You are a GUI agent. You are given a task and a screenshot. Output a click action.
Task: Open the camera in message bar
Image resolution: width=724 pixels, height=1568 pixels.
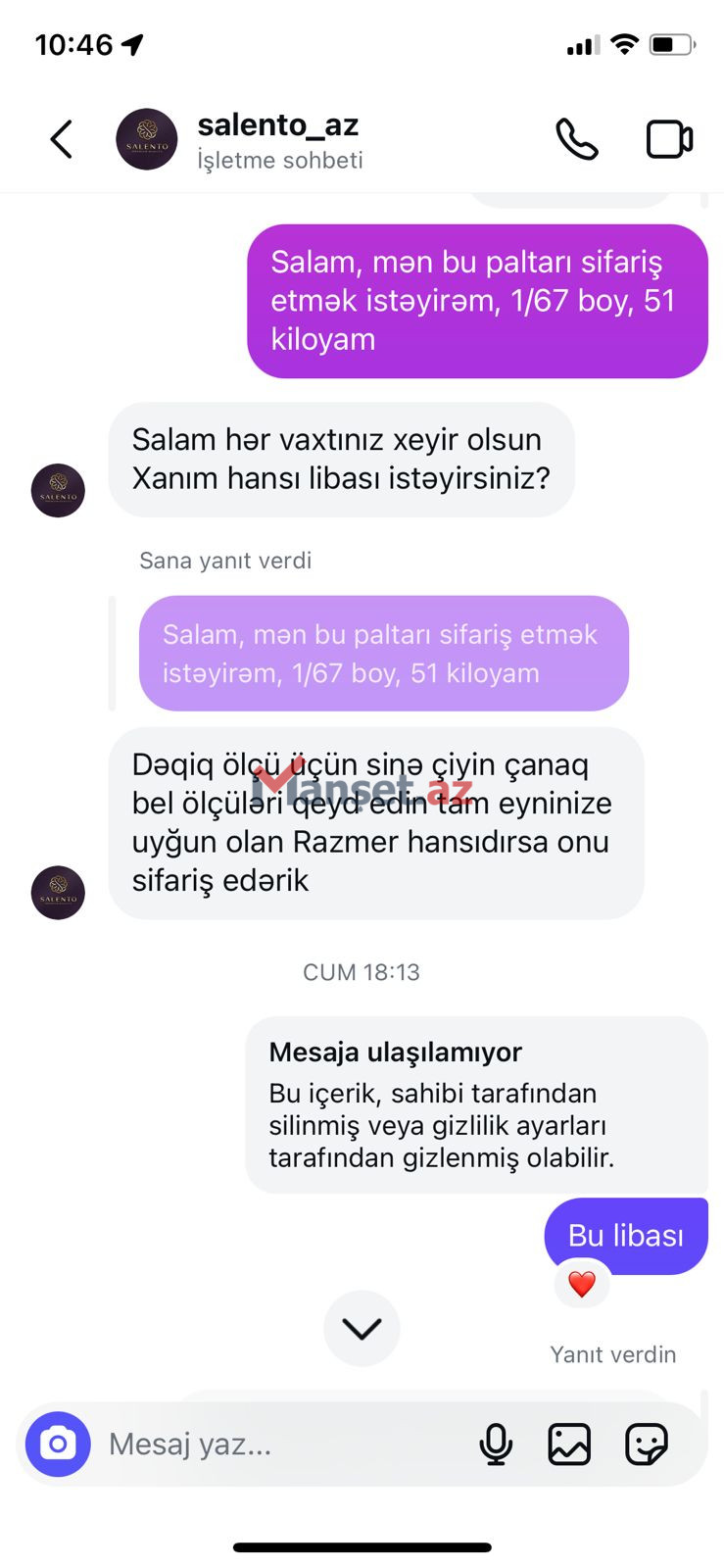coord(58,1444)
